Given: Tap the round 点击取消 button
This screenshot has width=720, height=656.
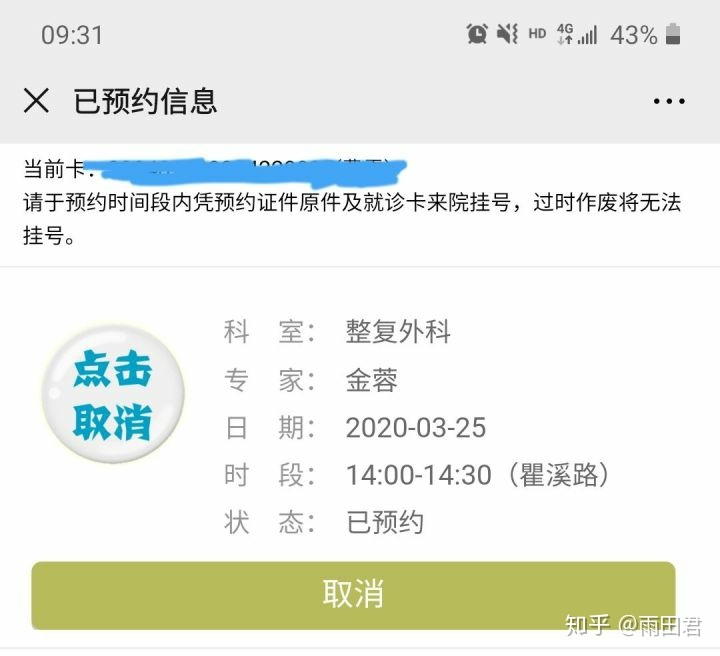Looking at the screenshot, I should click(112, 396).
